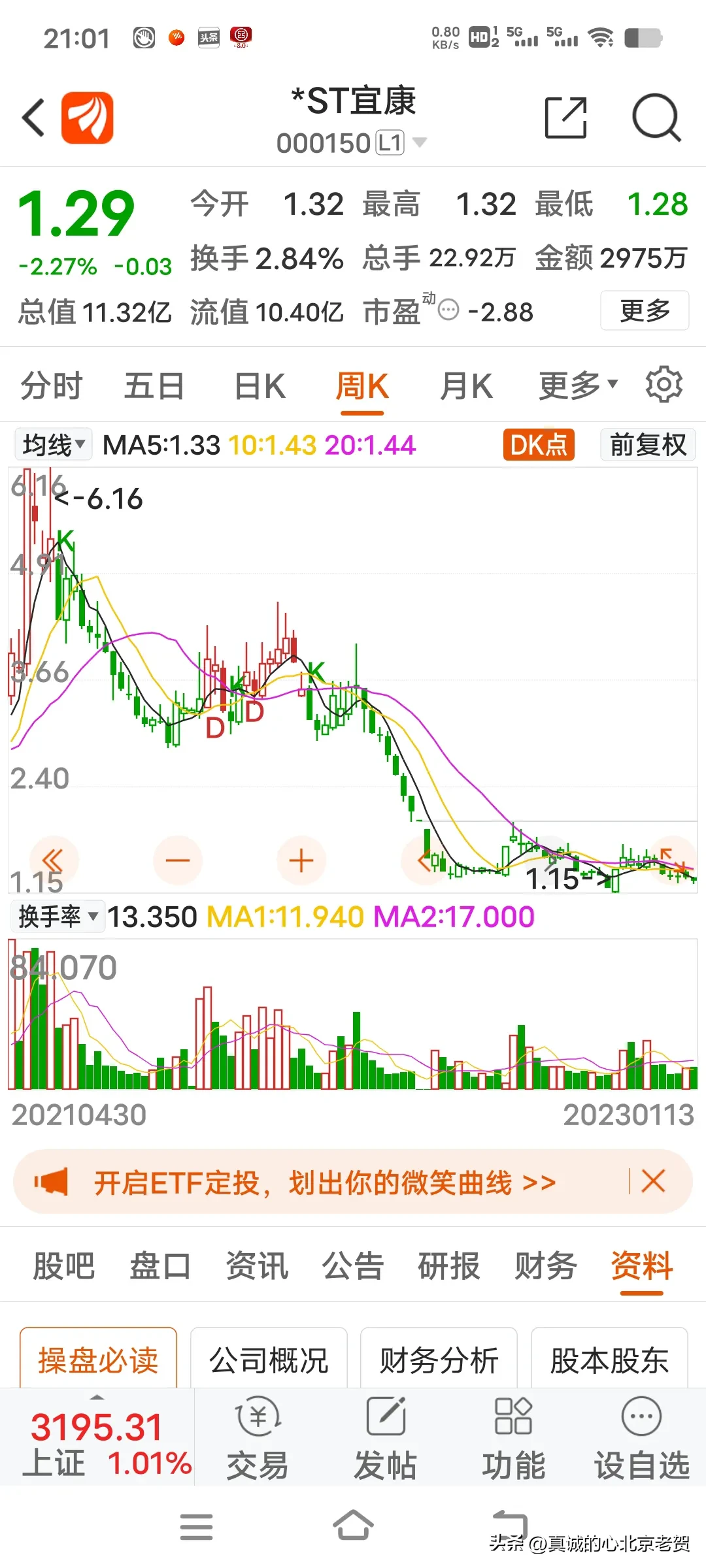Image resolution: width=706 pixels, height=1568 pixels.
Task: Switch to the 日K chart tab
Action: tap(260, 385)
